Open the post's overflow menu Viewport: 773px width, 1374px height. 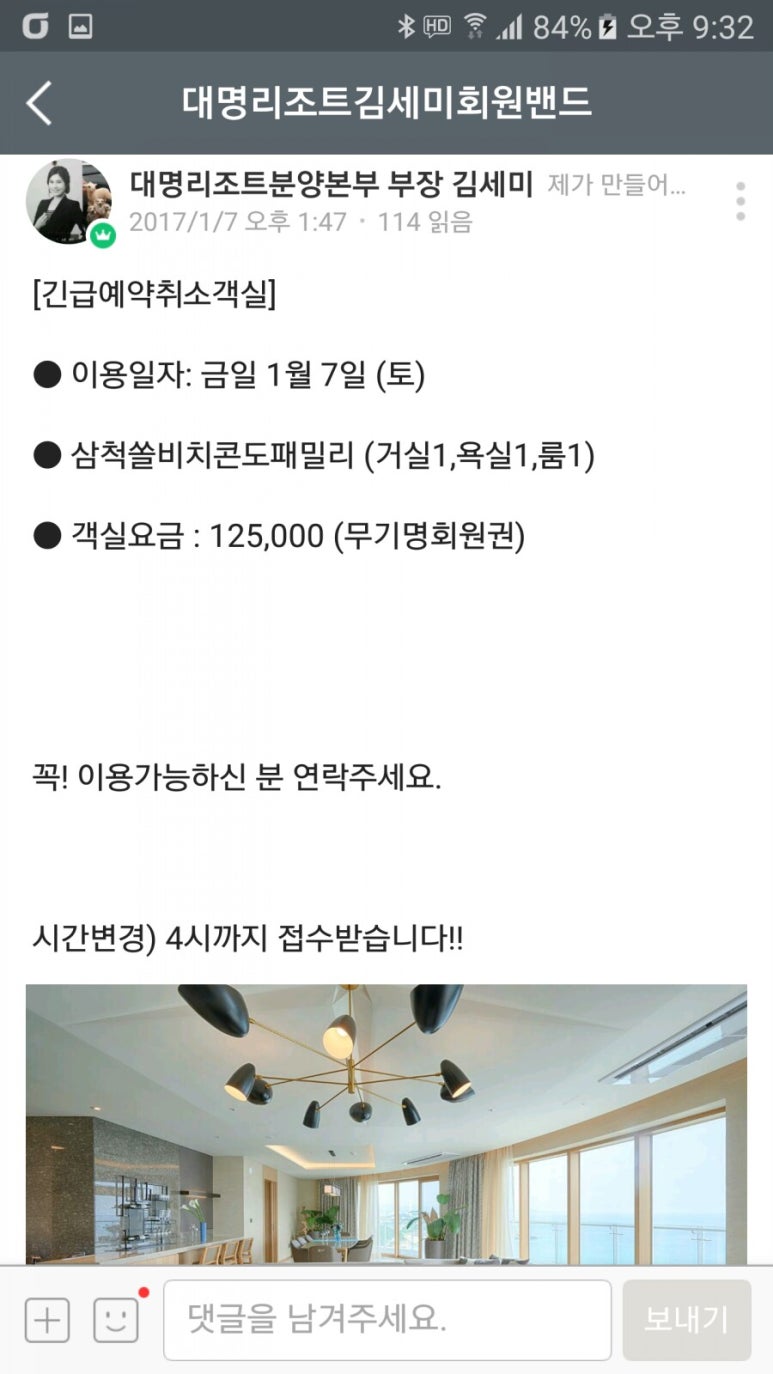(740, 201)
